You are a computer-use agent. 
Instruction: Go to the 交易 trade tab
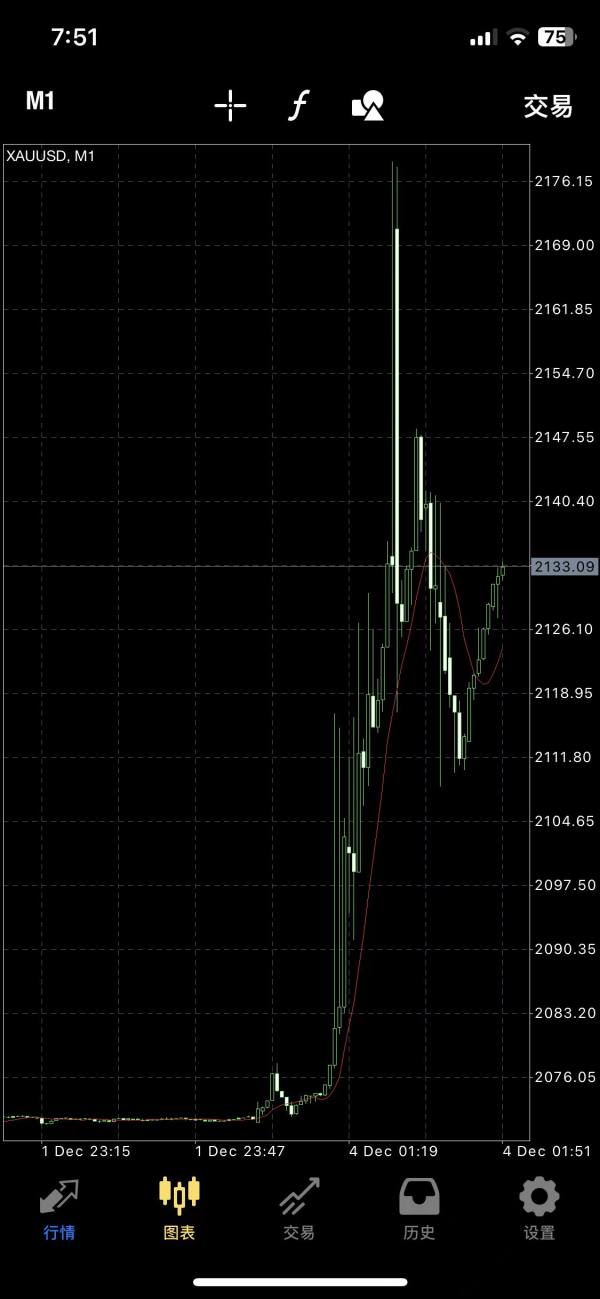[x=299, y=1209]
